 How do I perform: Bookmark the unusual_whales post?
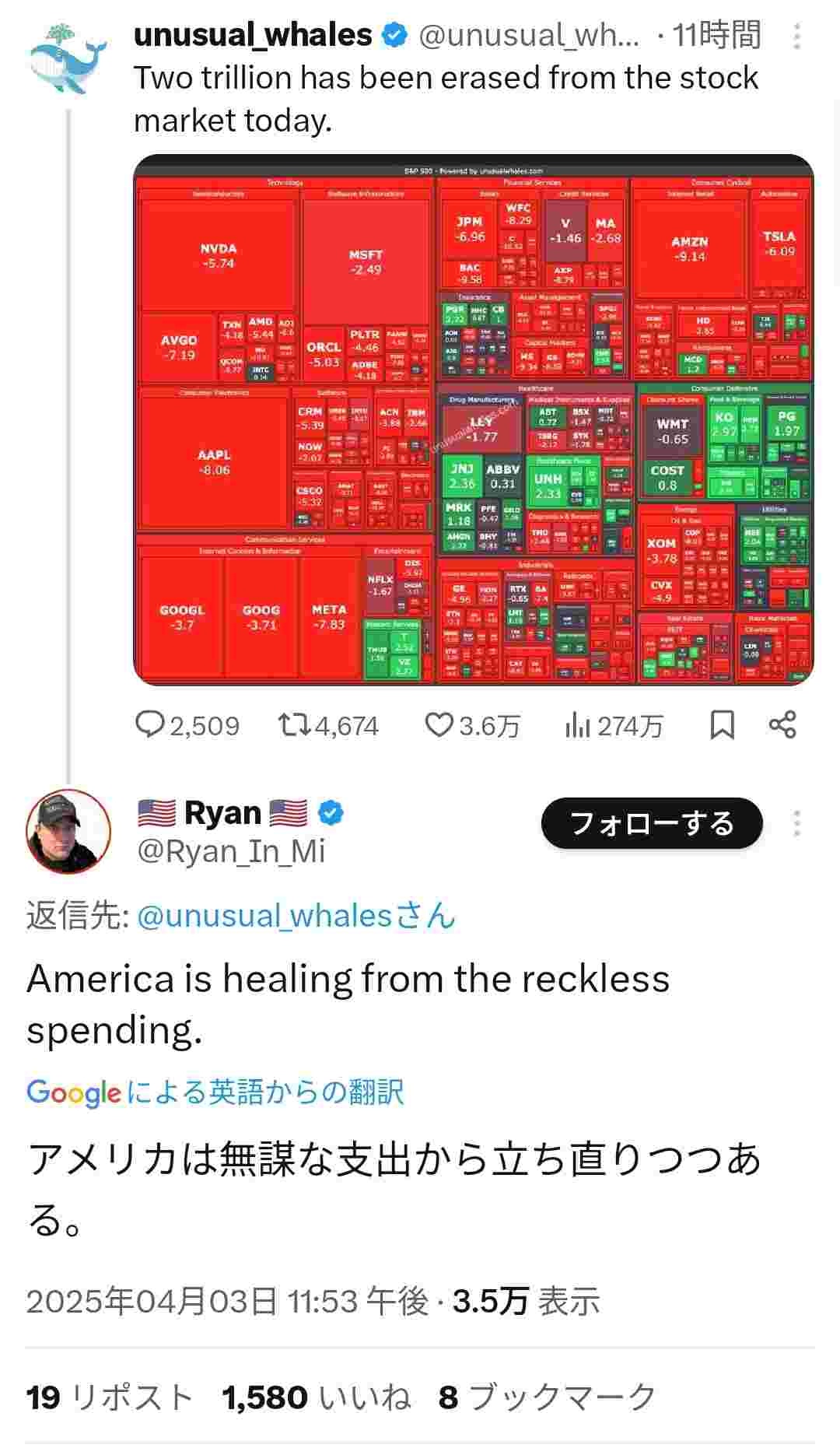pos(722,725)
